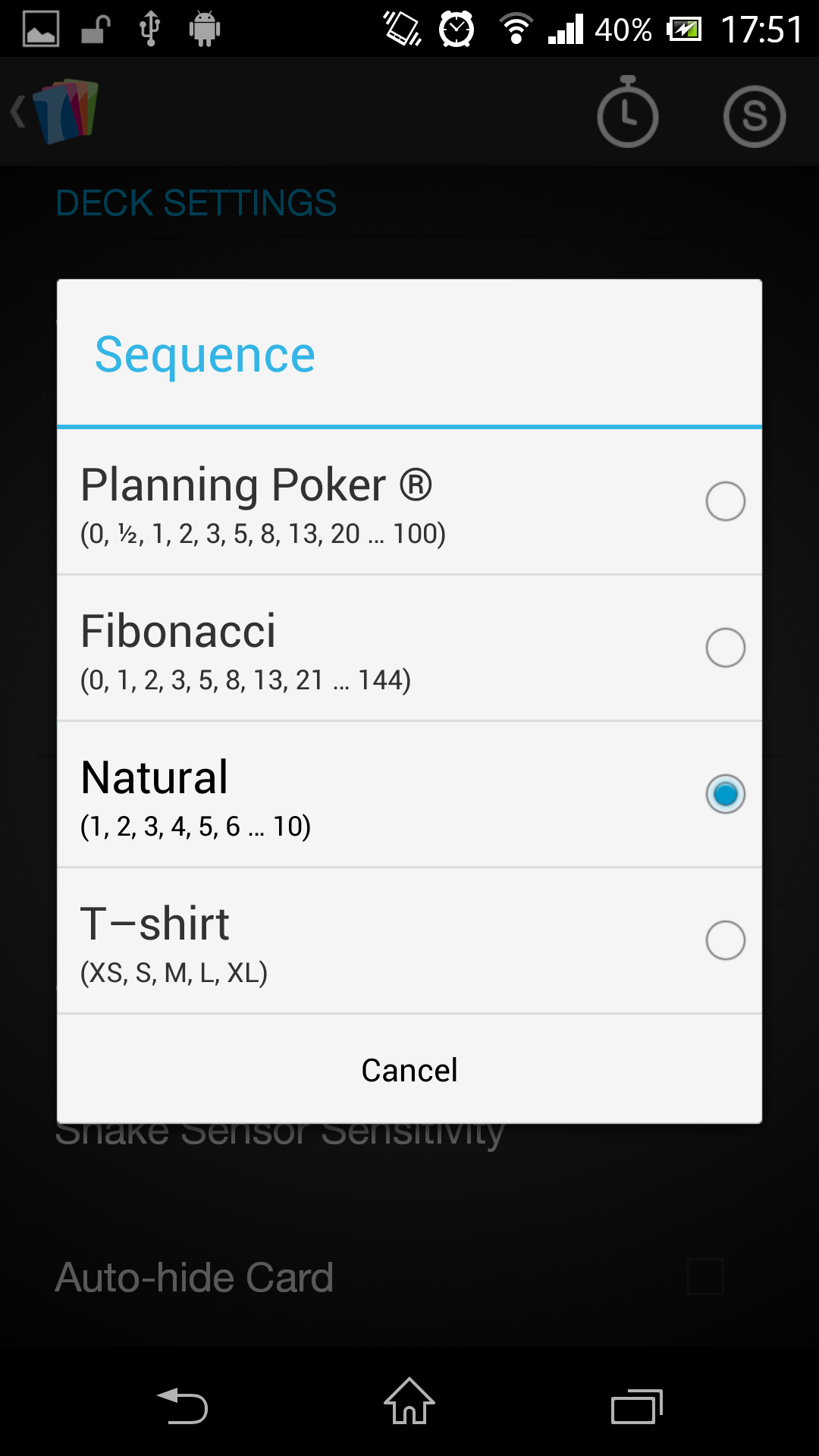Viewport: 819px width, 1456px height.
Task: Tap the Wi-Fi status icon
Action: (516, 28)
